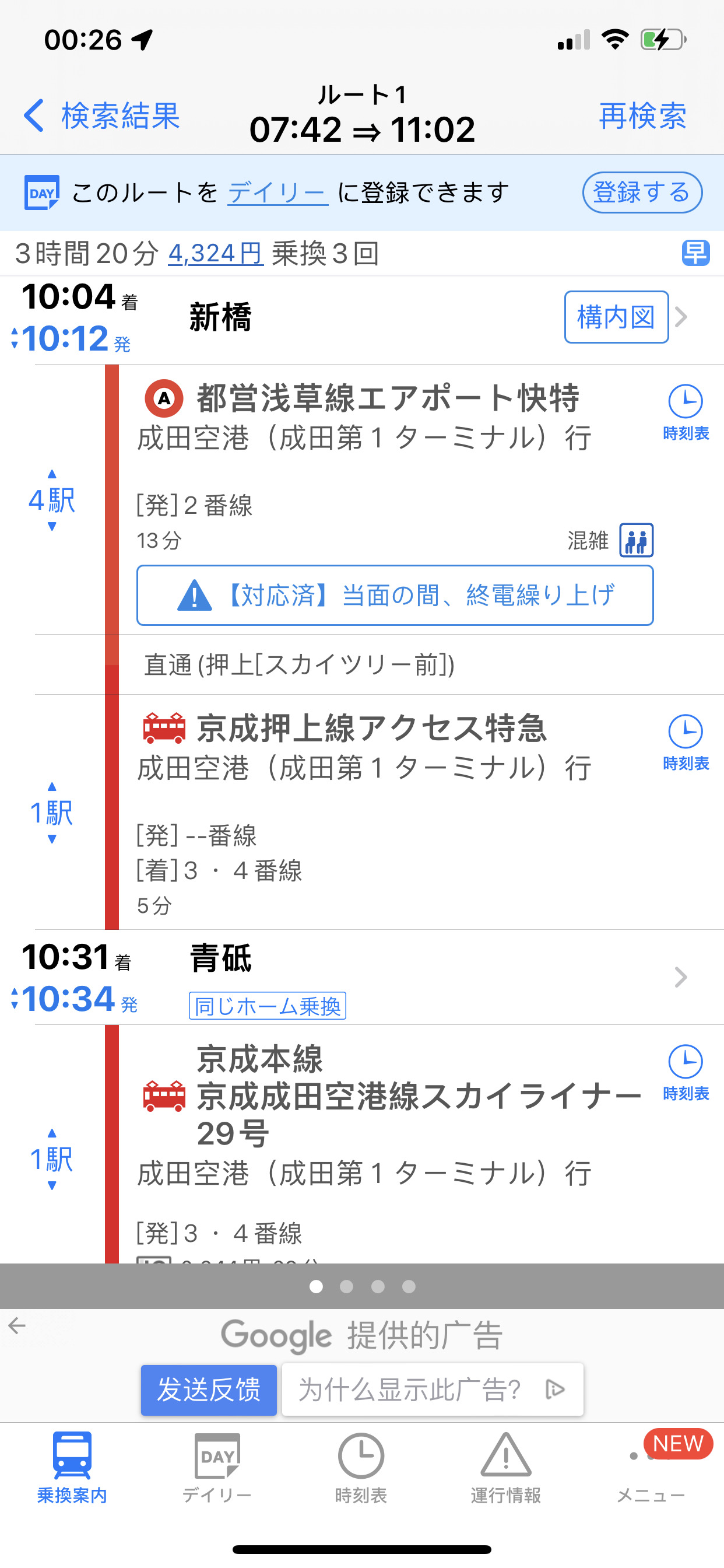Open 時刻表 for 都営浅草線エアポート快特
This screenshot has height=1568, width=724.
coord(685,412)
